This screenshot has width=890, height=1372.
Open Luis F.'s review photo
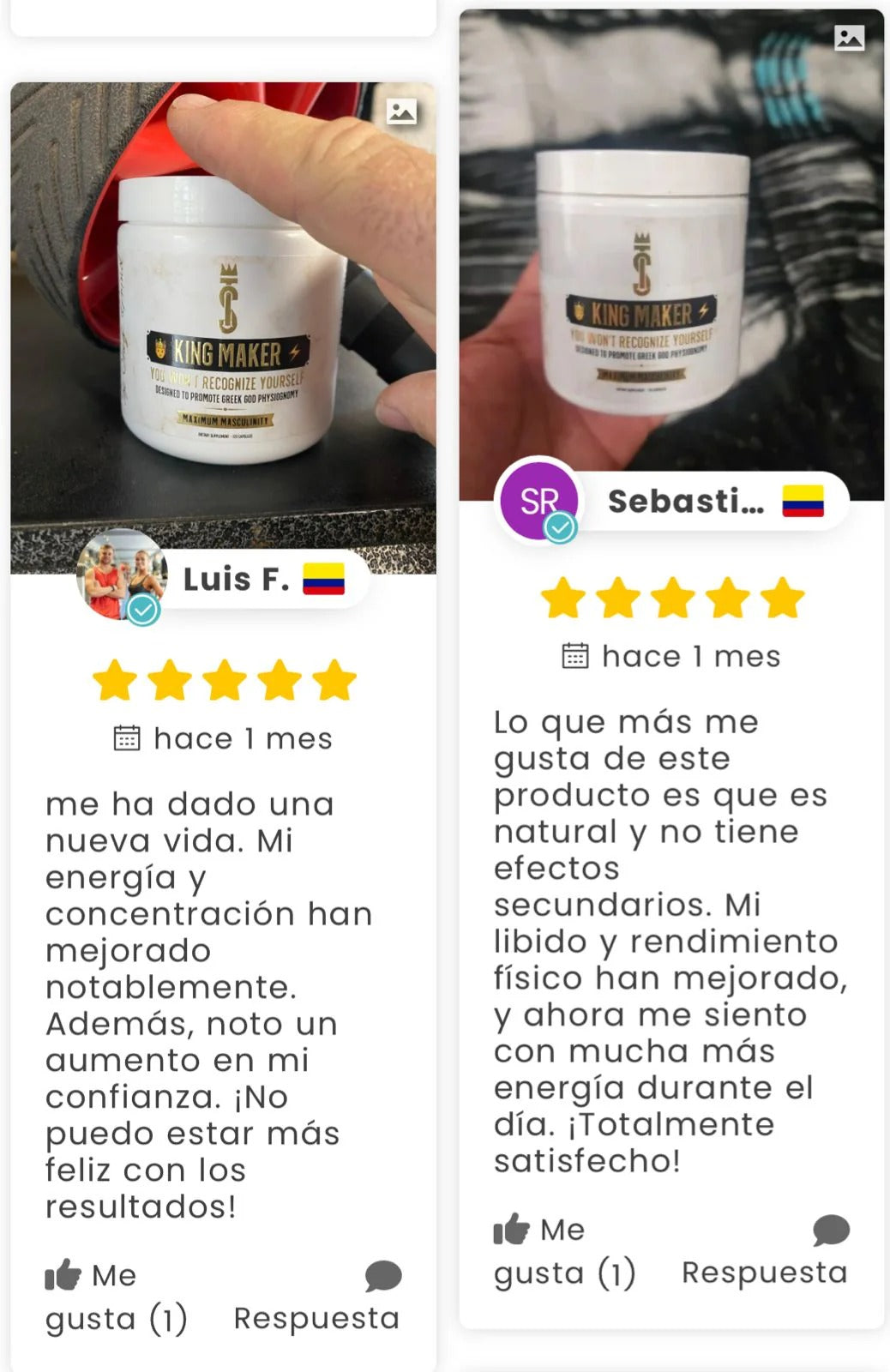tap(223, 326)
